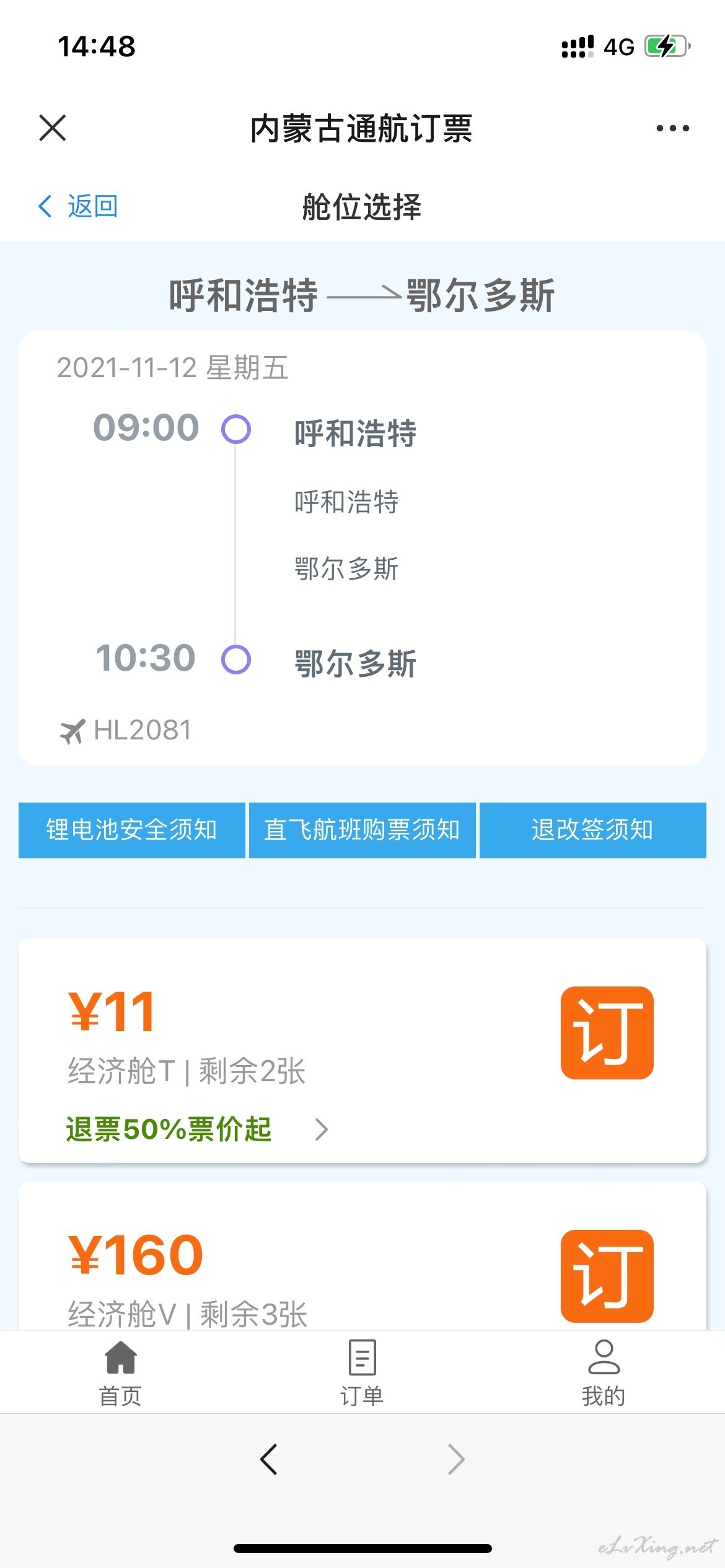Viewport: 725px width, 1568px height.
Task: Switch to the 订单 tab
Action: [x=362, y=1372]
